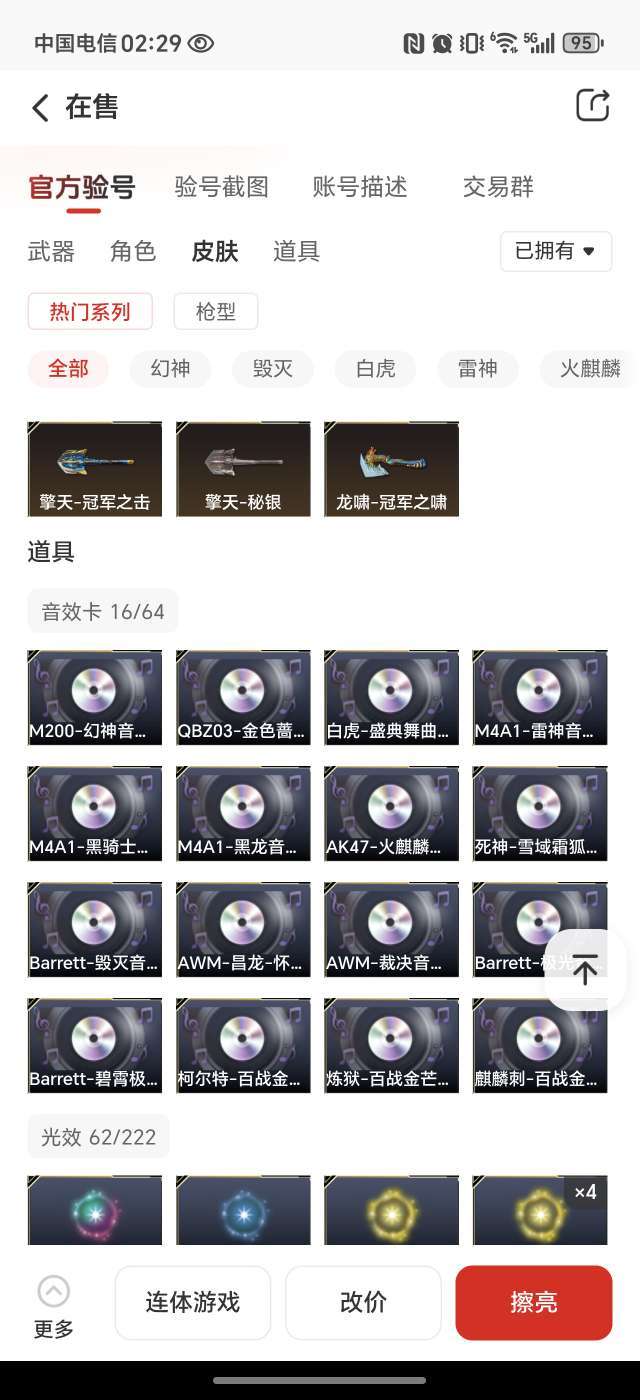Image resolution: width=640 pixels, height=1400 pixels.
Task: Open the 擎天-冠军之击 skin tile
Action: pos(95,469)
